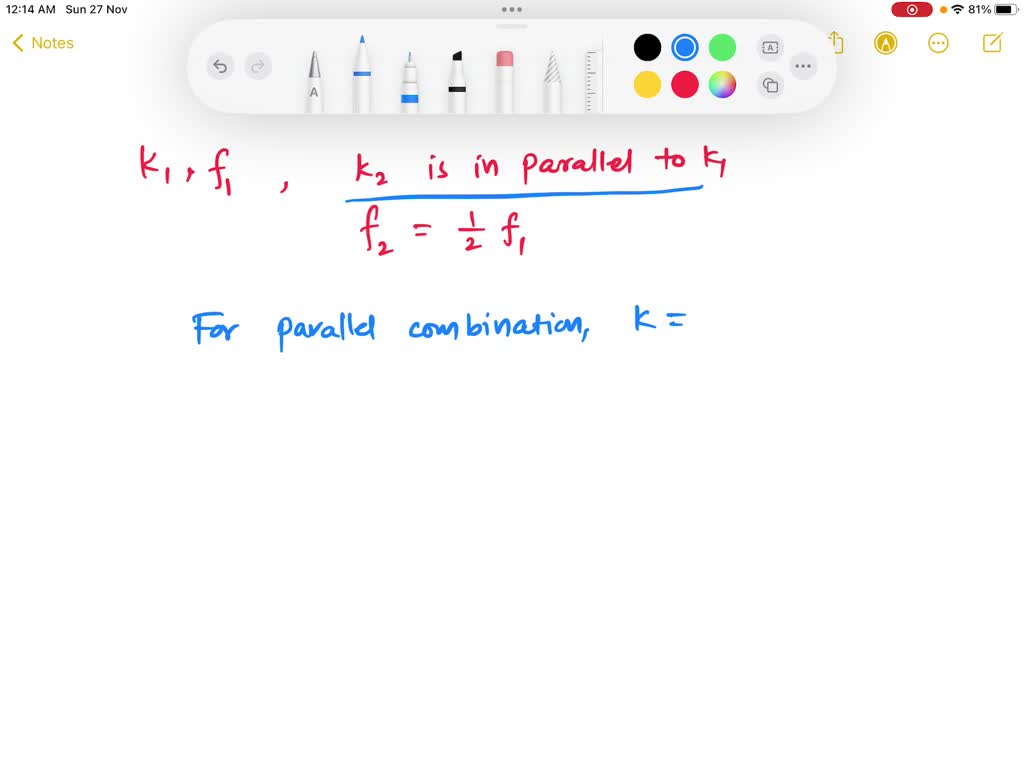This screenshot has width=1024, height=768.
Task: Choose the green color swatch
Action: point(722,47)
